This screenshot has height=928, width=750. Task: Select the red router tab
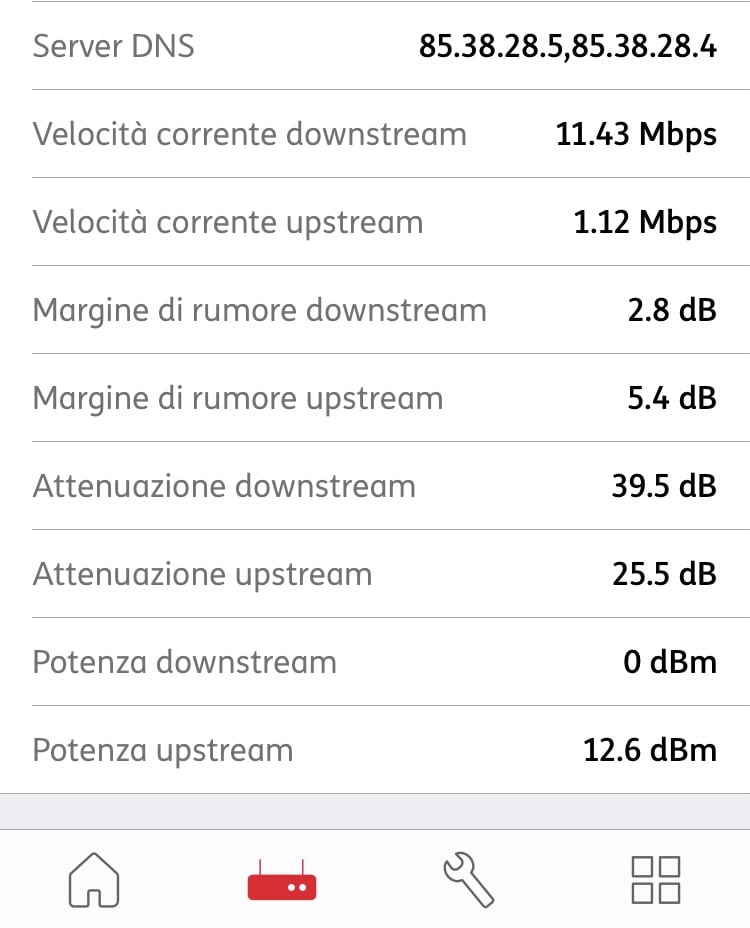[x=281, y=880]
